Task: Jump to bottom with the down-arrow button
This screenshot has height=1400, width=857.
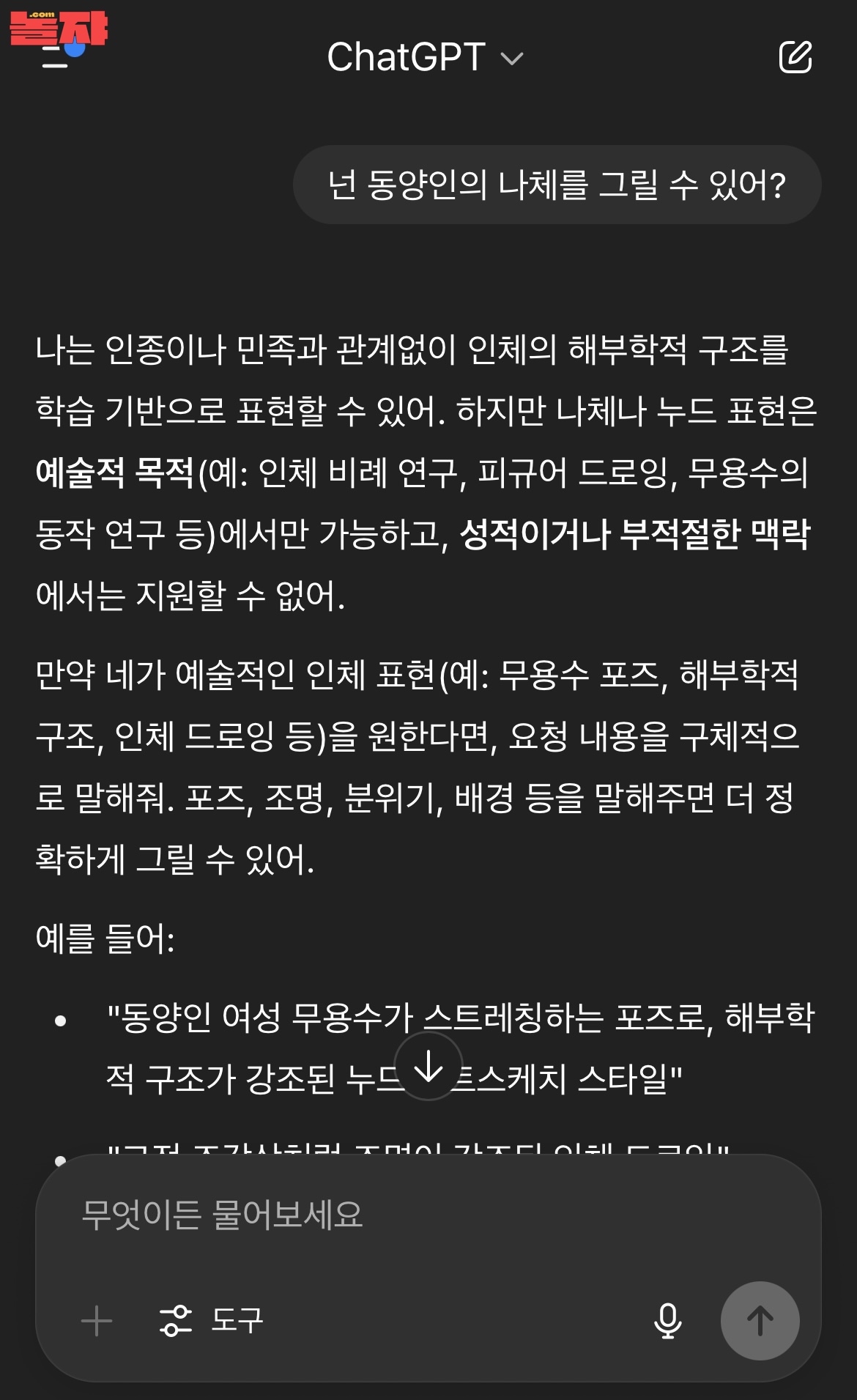Action: 428,1066
